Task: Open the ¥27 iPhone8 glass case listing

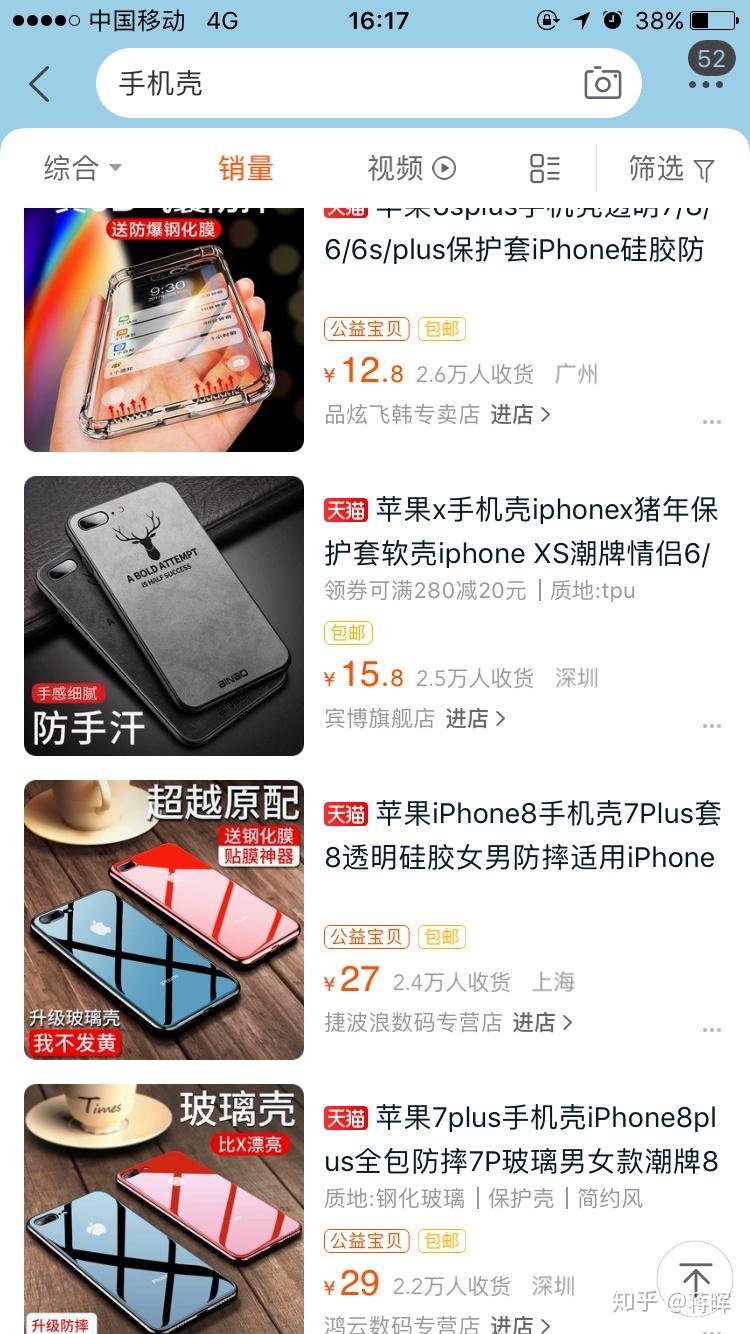Action: [520, 835]
